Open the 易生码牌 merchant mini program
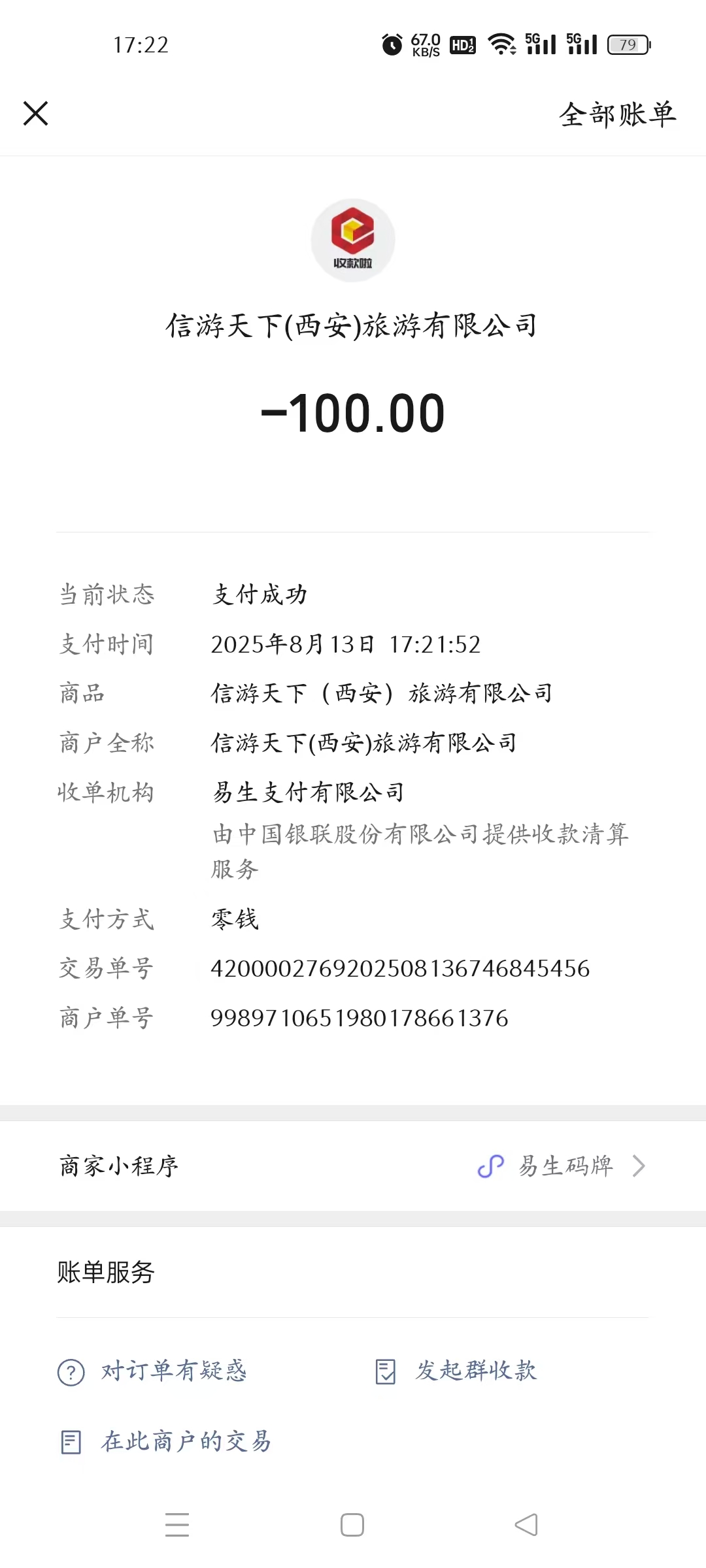 tap(562, 1166)
